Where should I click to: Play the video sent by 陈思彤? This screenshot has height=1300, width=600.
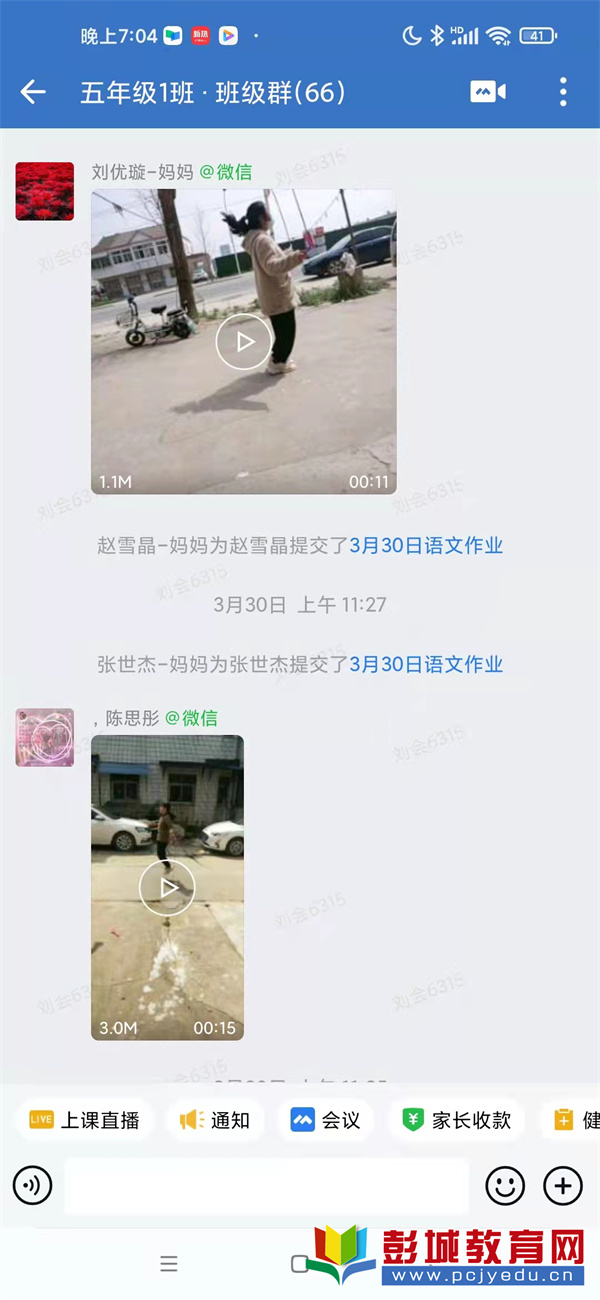pyautogui.click(x=167, y=887)
